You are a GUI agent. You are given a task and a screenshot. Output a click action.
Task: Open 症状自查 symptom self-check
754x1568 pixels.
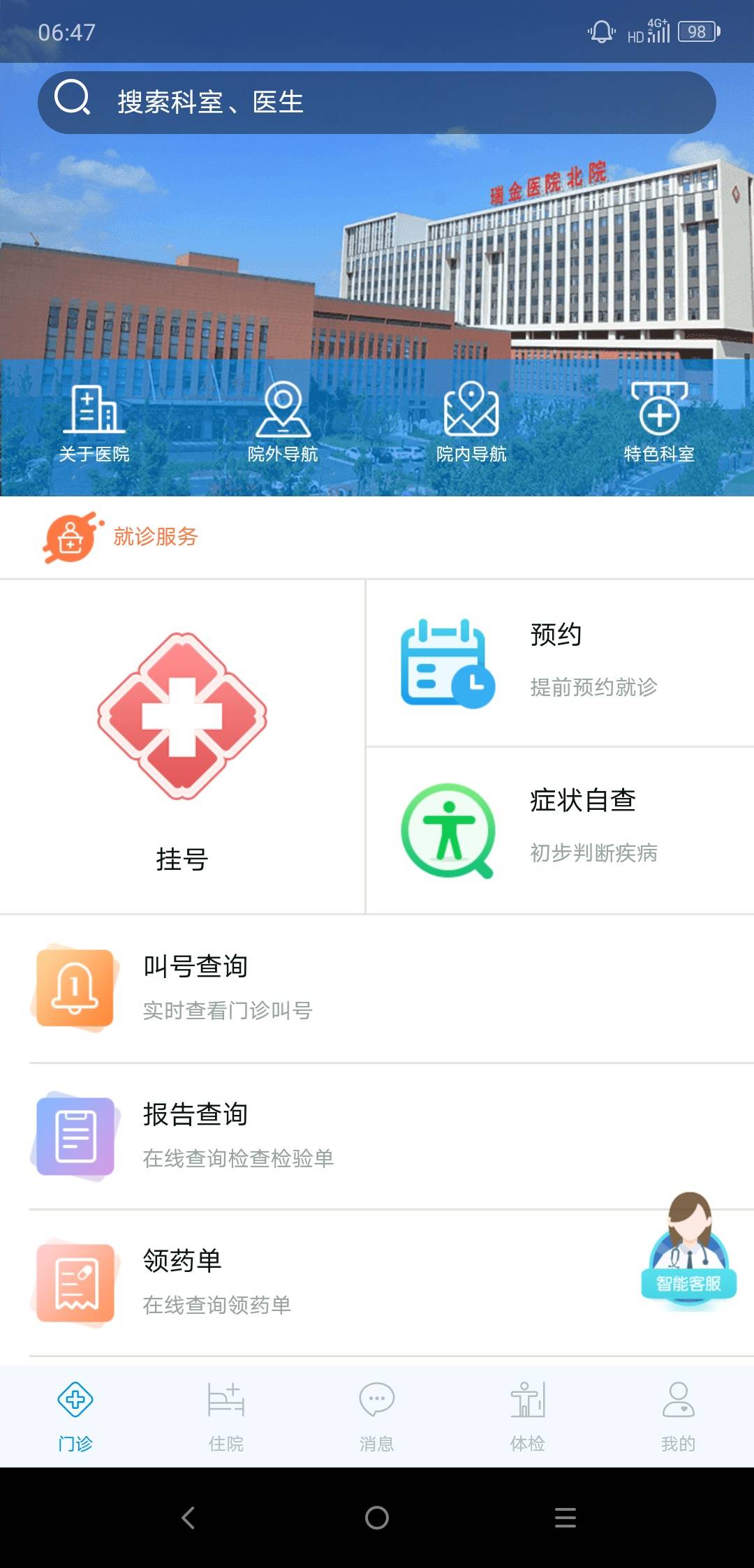[559, 829]
